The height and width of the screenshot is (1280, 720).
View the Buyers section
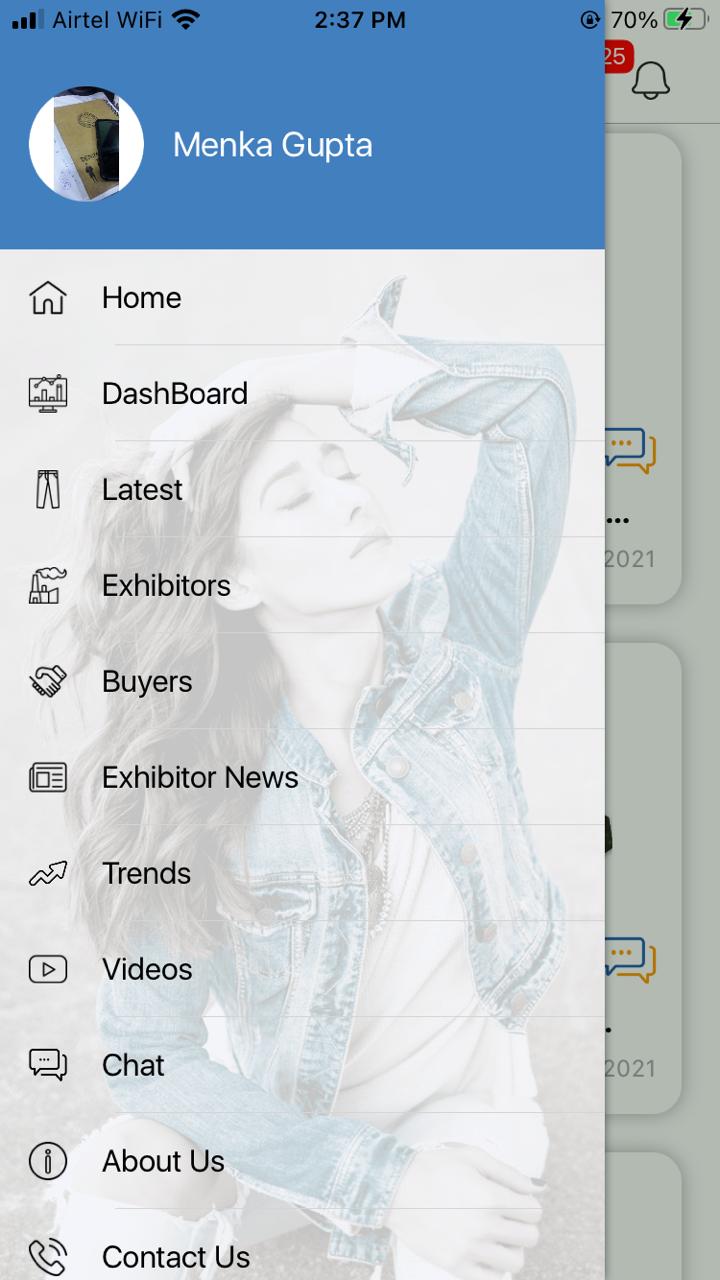click(302, 682)
